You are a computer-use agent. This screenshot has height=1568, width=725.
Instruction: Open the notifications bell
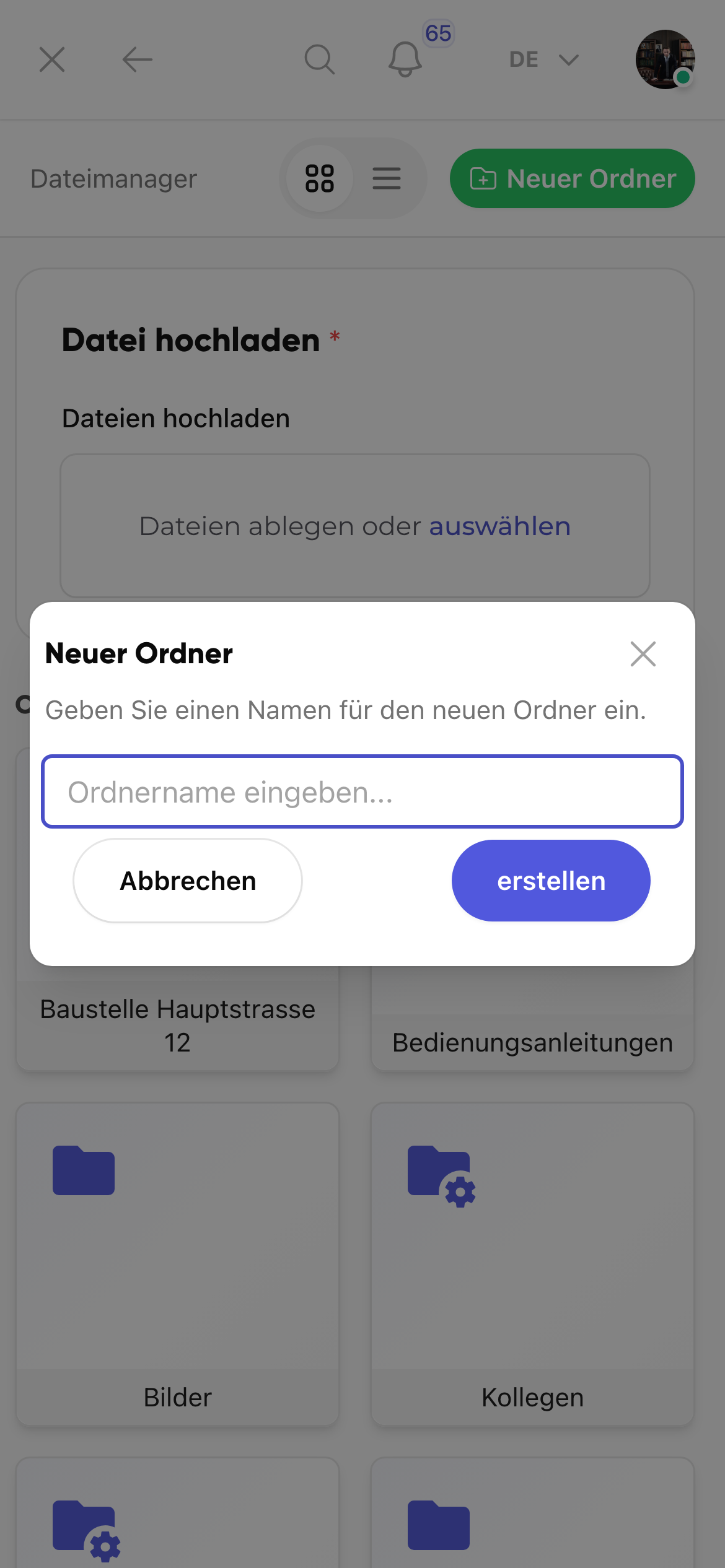pyautogui.click(x=404, y=59)
